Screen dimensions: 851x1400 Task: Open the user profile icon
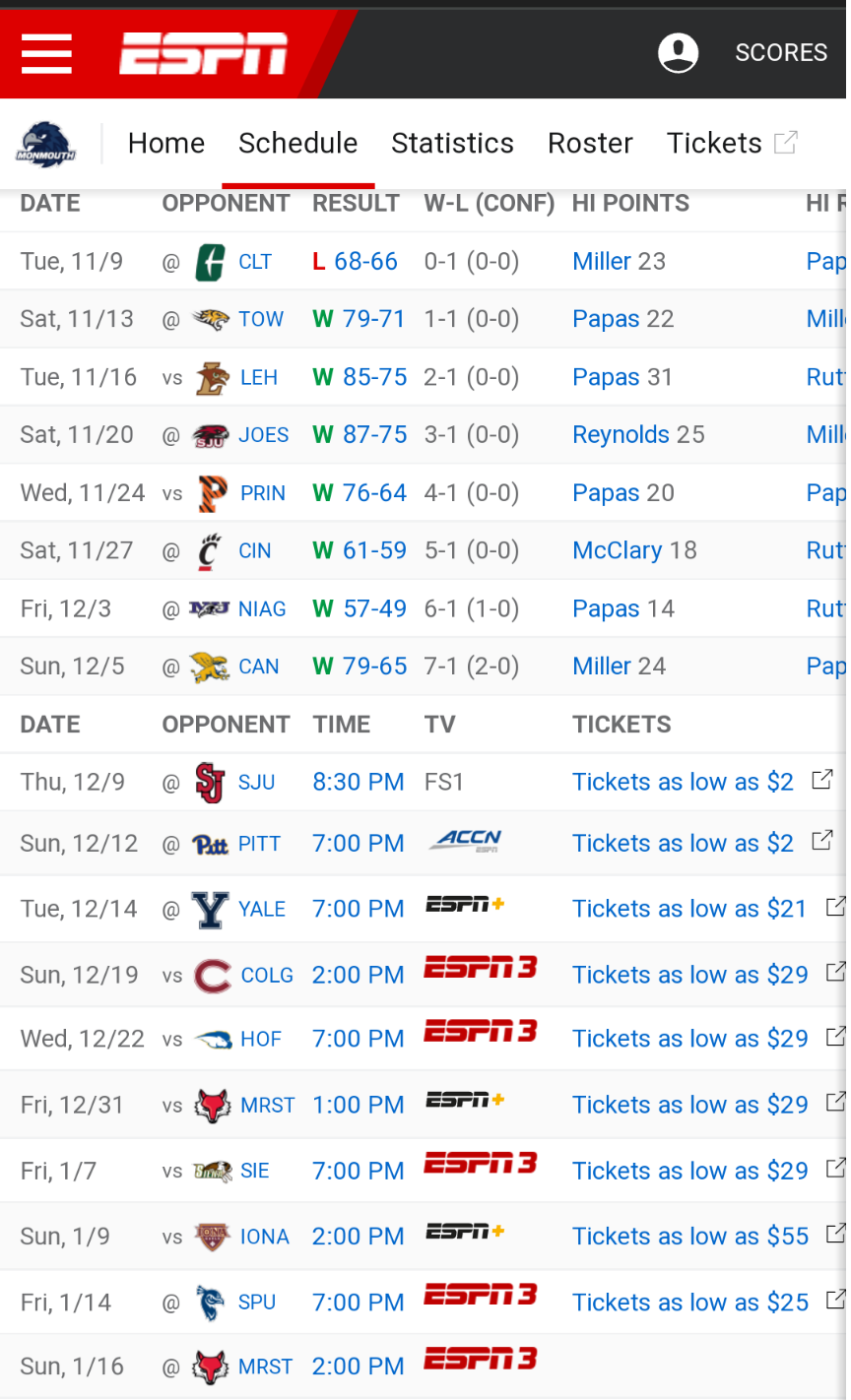(678, 53)
